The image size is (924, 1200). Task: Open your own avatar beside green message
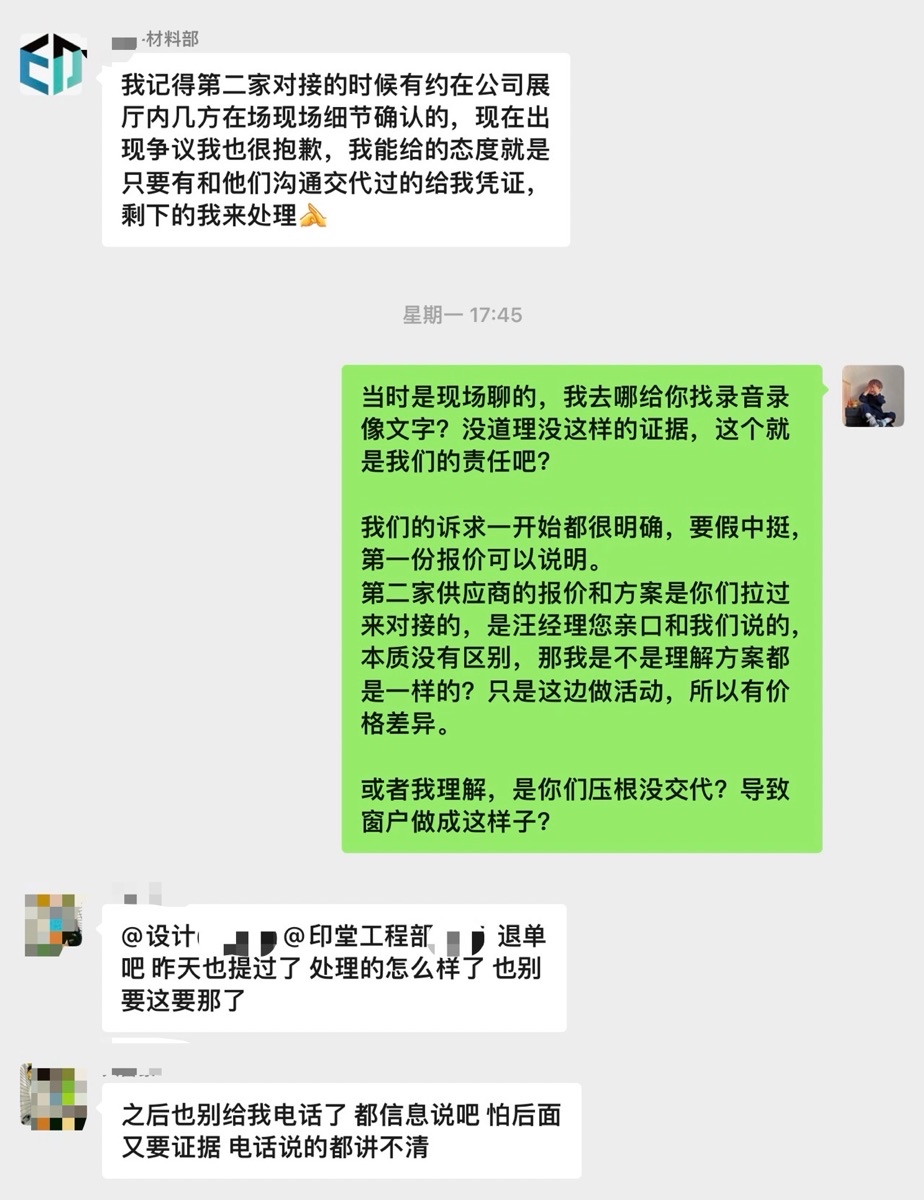pyautogui.click(x=872, y=396)
